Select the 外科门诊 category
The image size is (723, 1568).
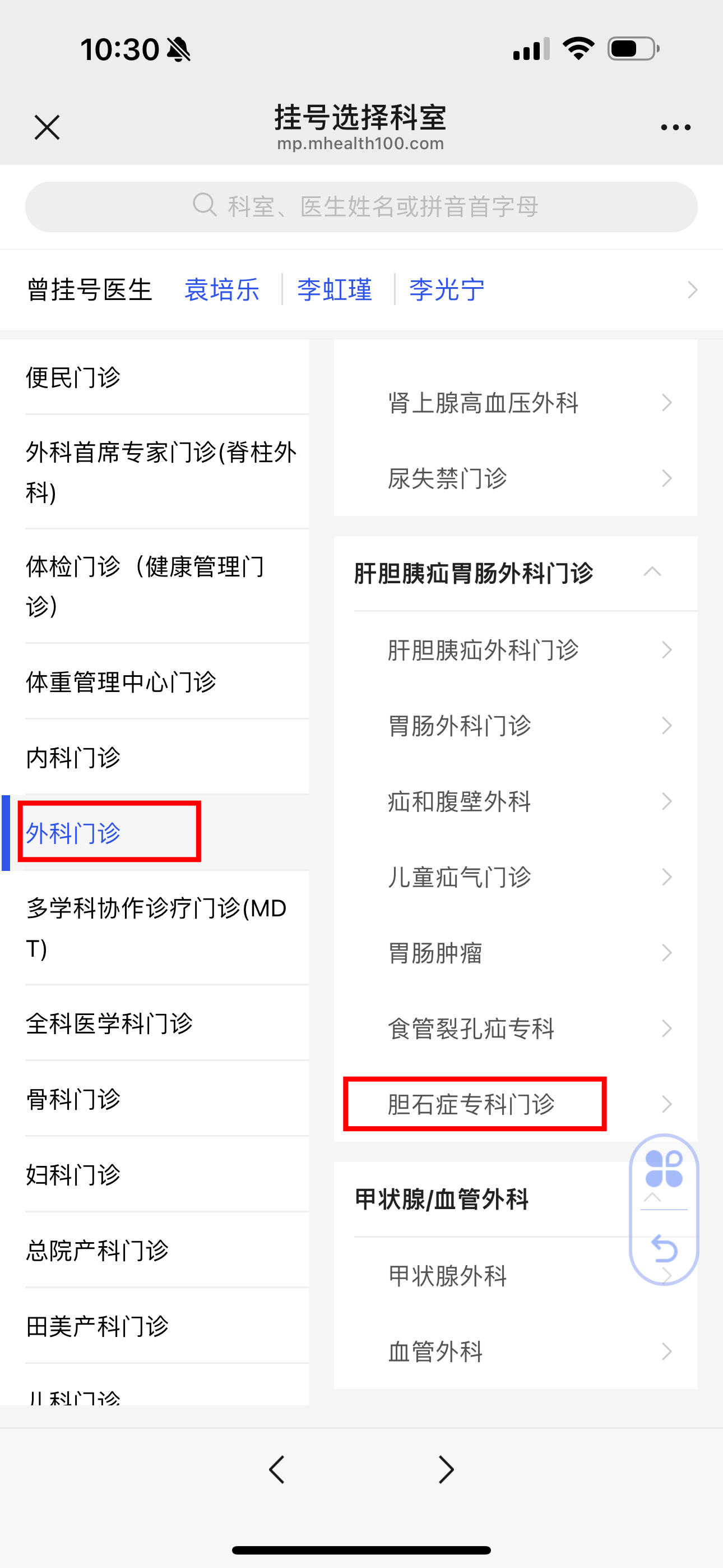73,833
